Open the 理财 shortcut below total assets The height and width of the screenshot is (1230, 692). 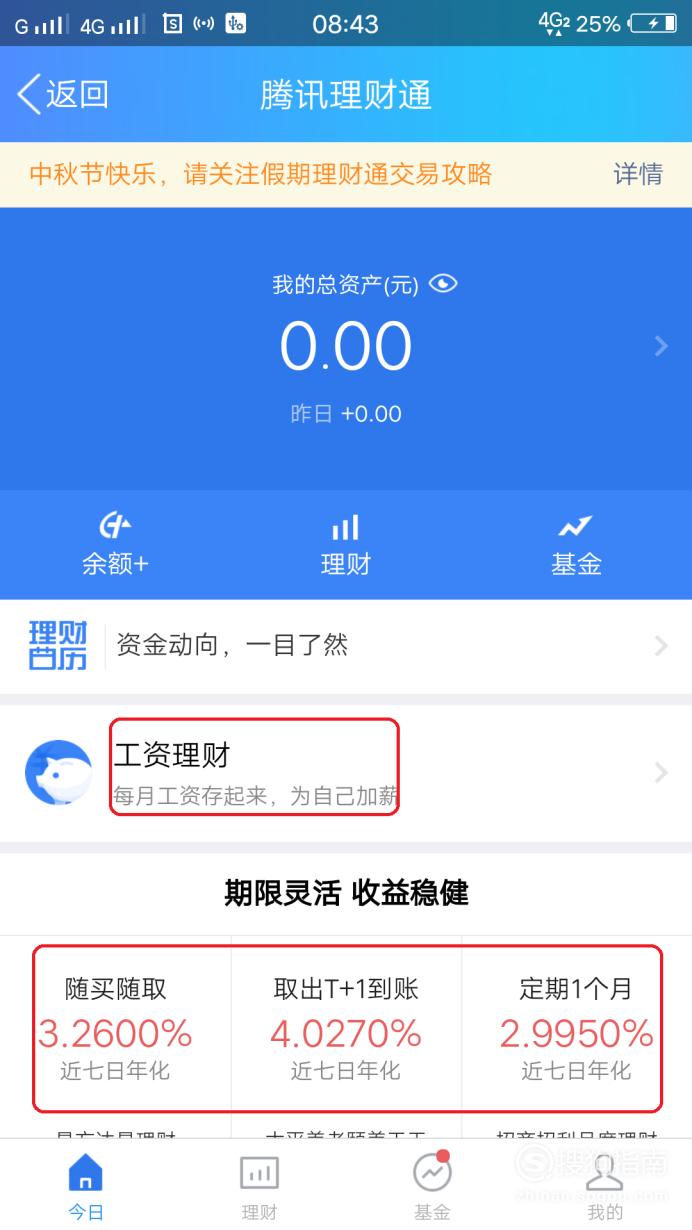point(346,545)
